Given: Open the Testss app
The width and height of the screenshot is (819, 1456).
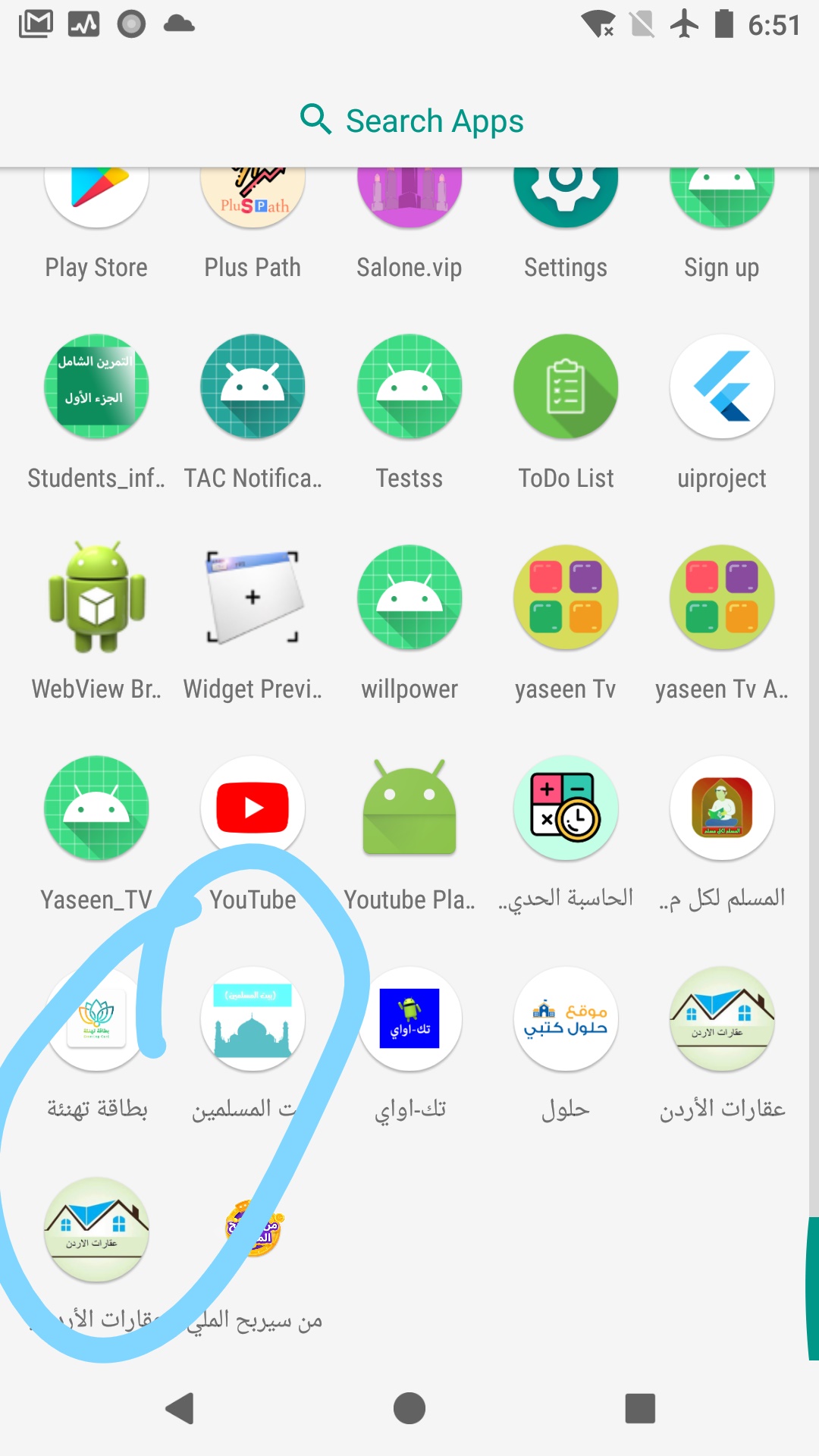Looking at the screenshot, I should 409,387.
